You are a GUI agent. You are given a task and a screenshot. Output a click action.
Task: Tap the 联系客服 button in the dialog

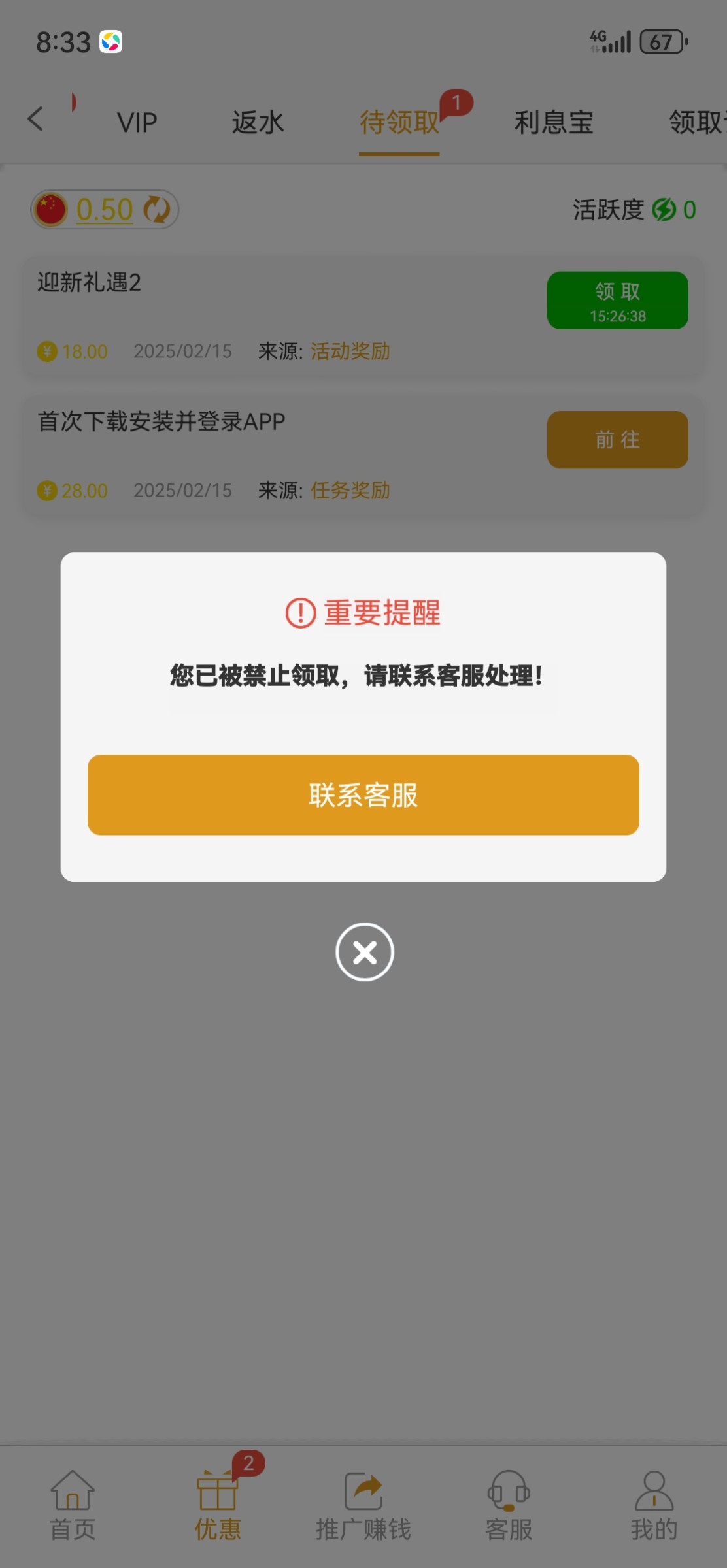point(363,794)
